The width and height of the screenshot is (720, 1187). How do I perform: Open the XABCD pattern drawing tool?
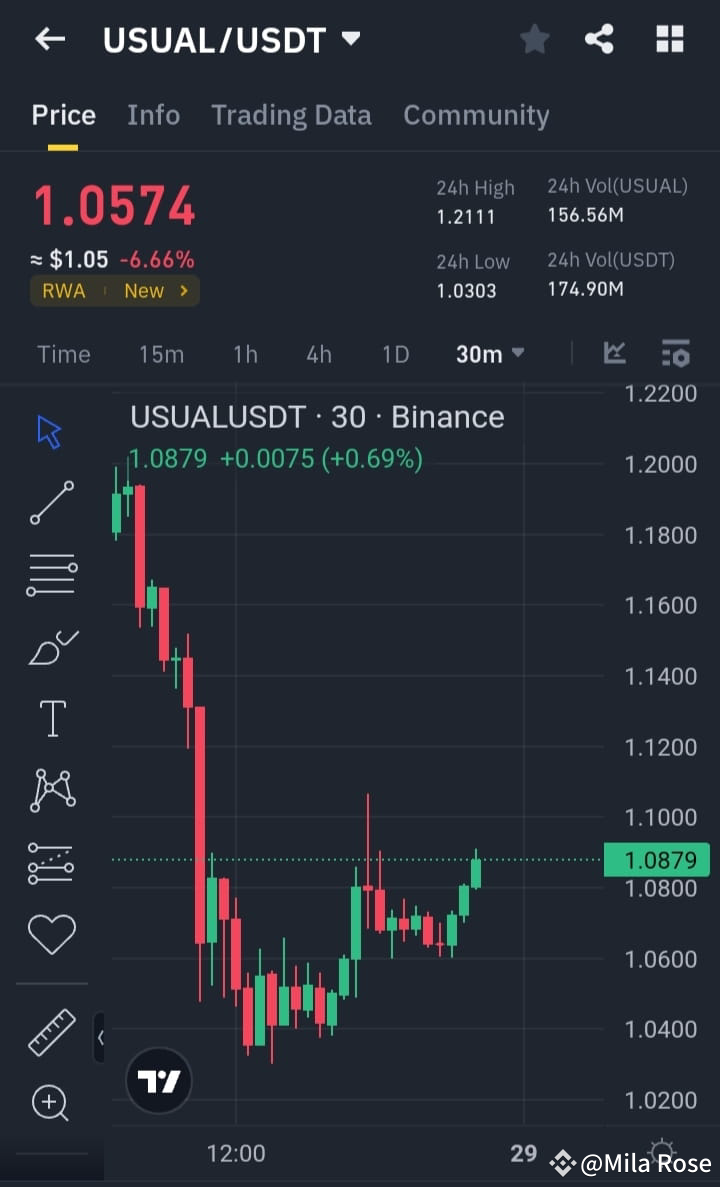tap(51, 790)
